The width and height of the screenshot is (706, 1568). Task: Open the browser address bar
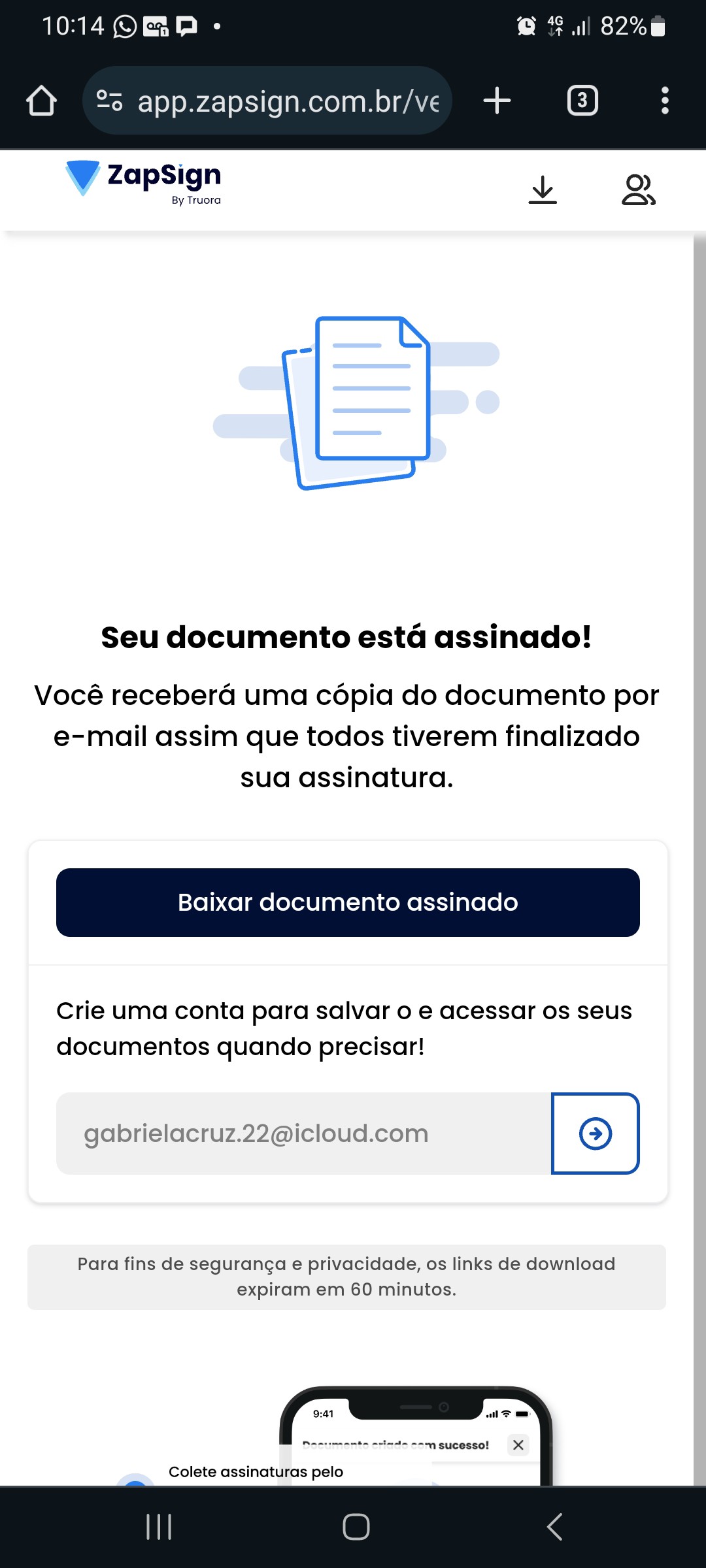288,101
